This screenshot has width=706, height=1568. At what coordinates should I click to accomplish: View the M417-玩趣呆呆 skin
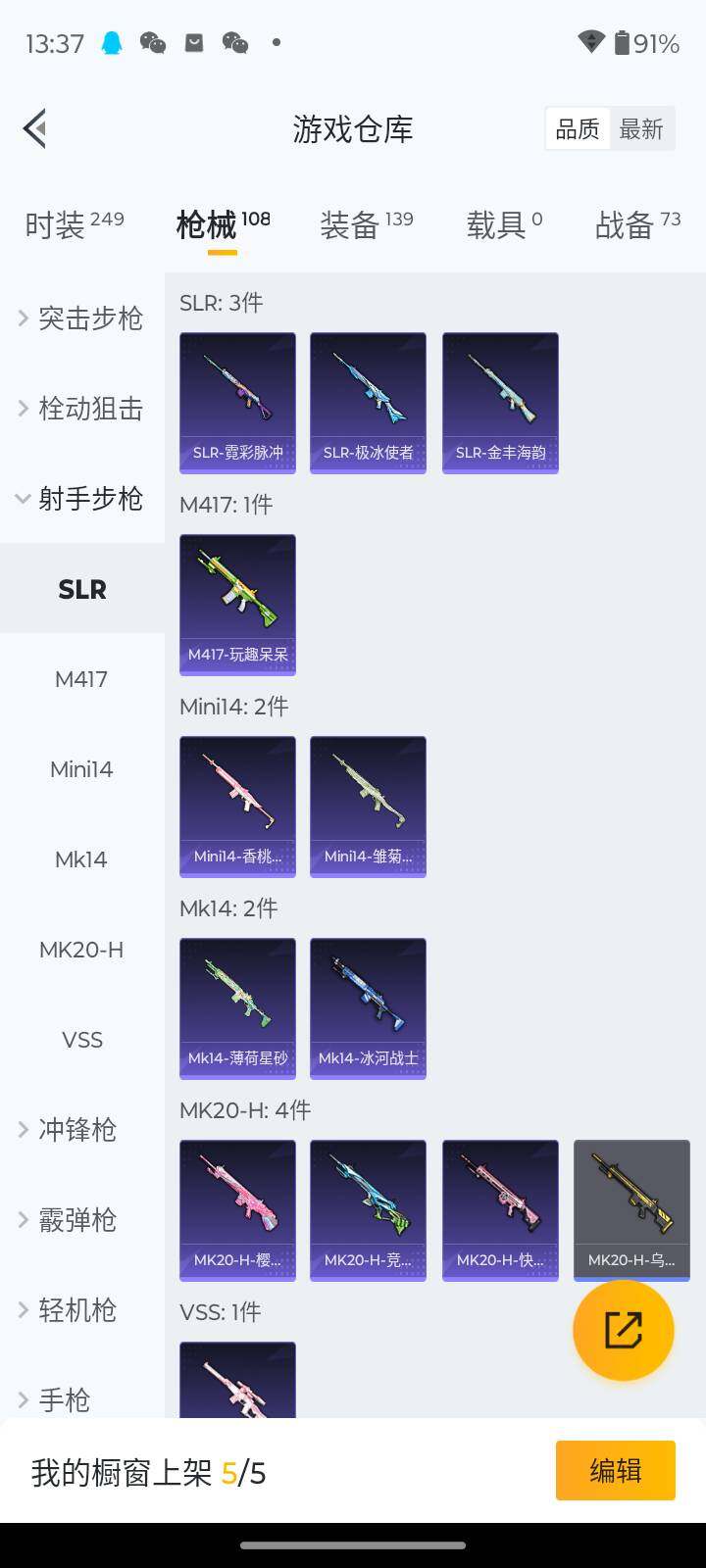point(237,605)
